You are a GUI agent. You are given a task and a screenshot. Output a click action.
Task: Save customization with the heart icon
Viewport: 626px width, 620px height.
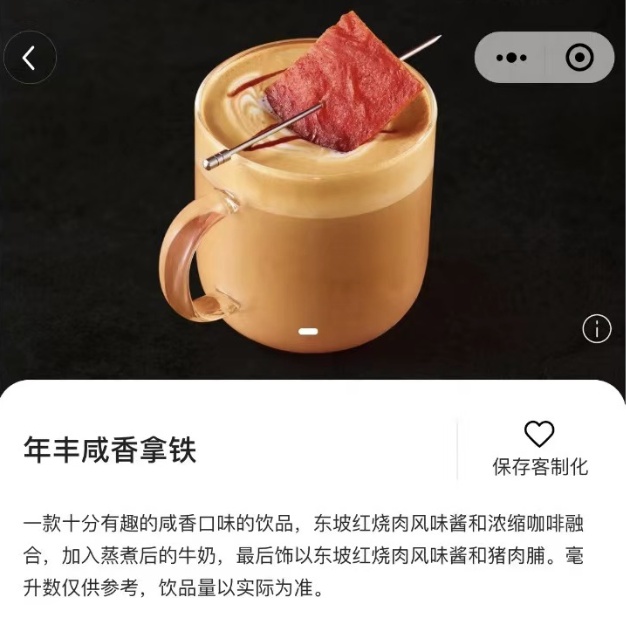coord(539,434)
